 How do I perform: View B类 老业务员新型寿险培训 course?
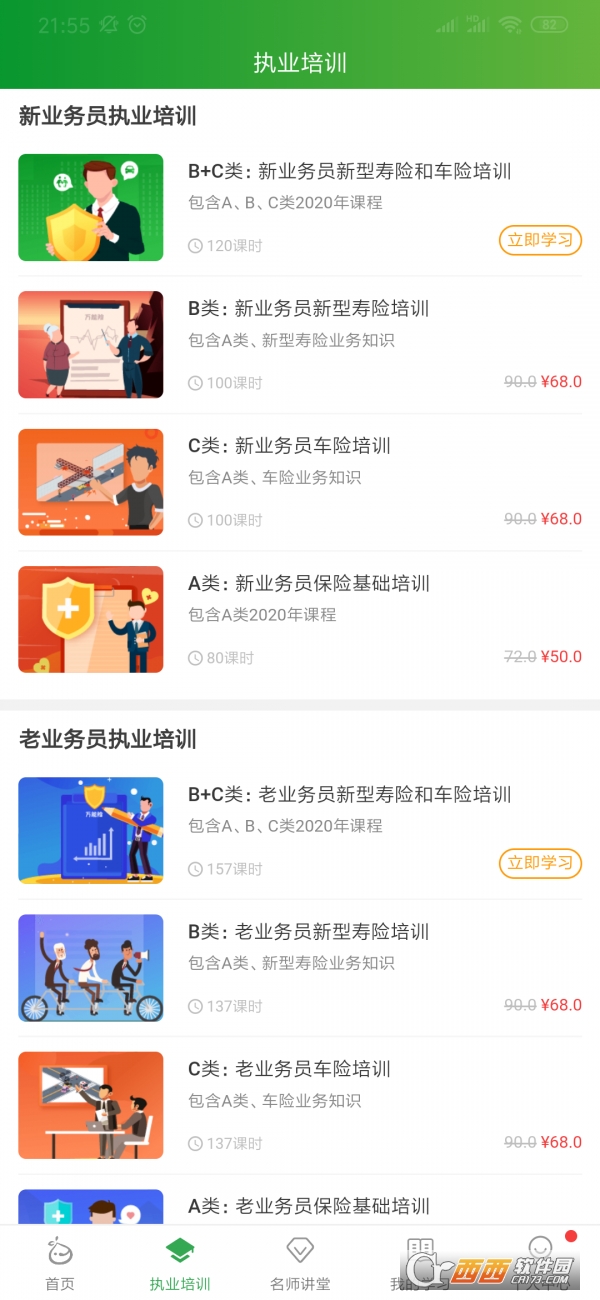tap(310, 932)
